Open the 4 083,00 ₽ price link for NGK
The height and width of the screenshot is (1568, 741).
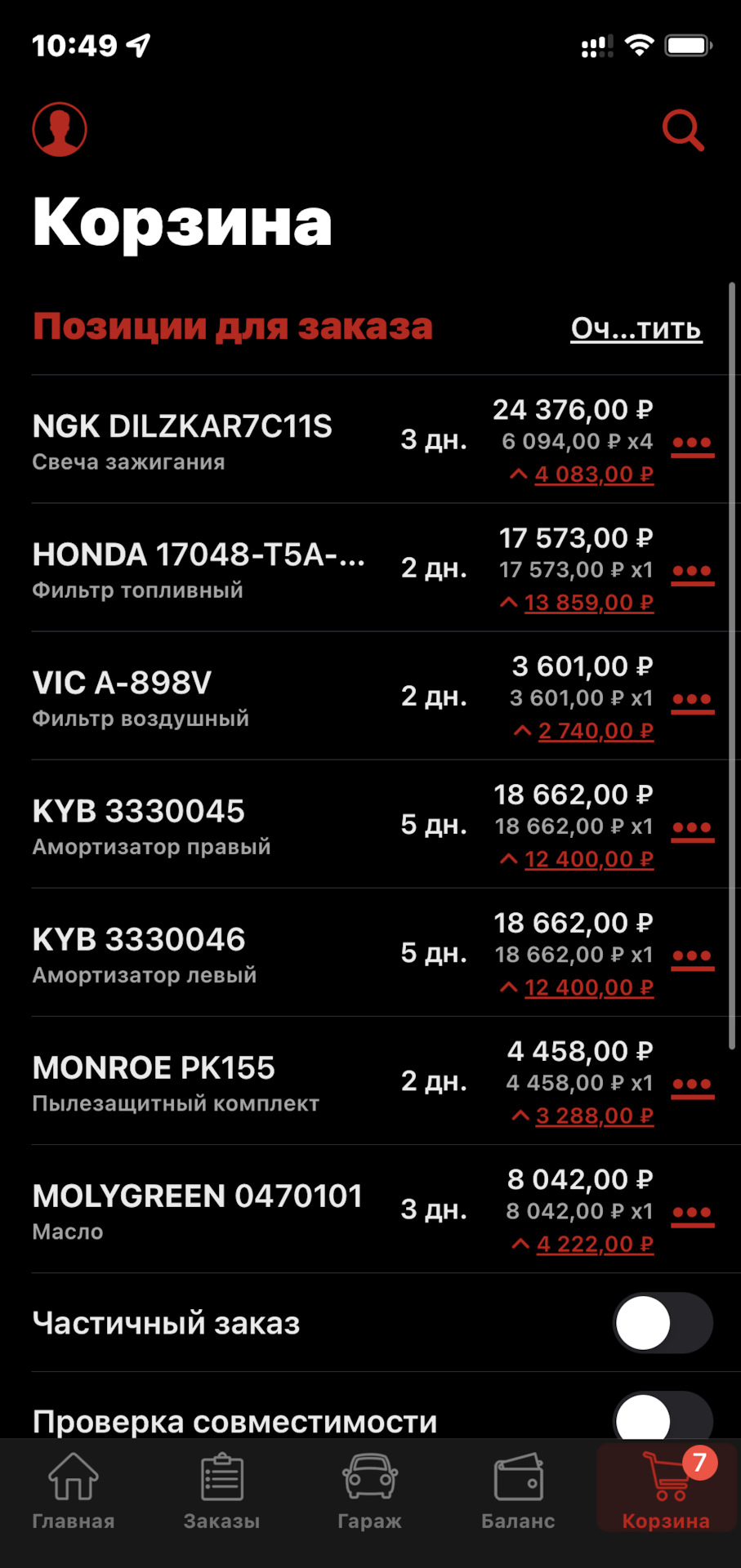pyautogui.click(x=593, y=474)
